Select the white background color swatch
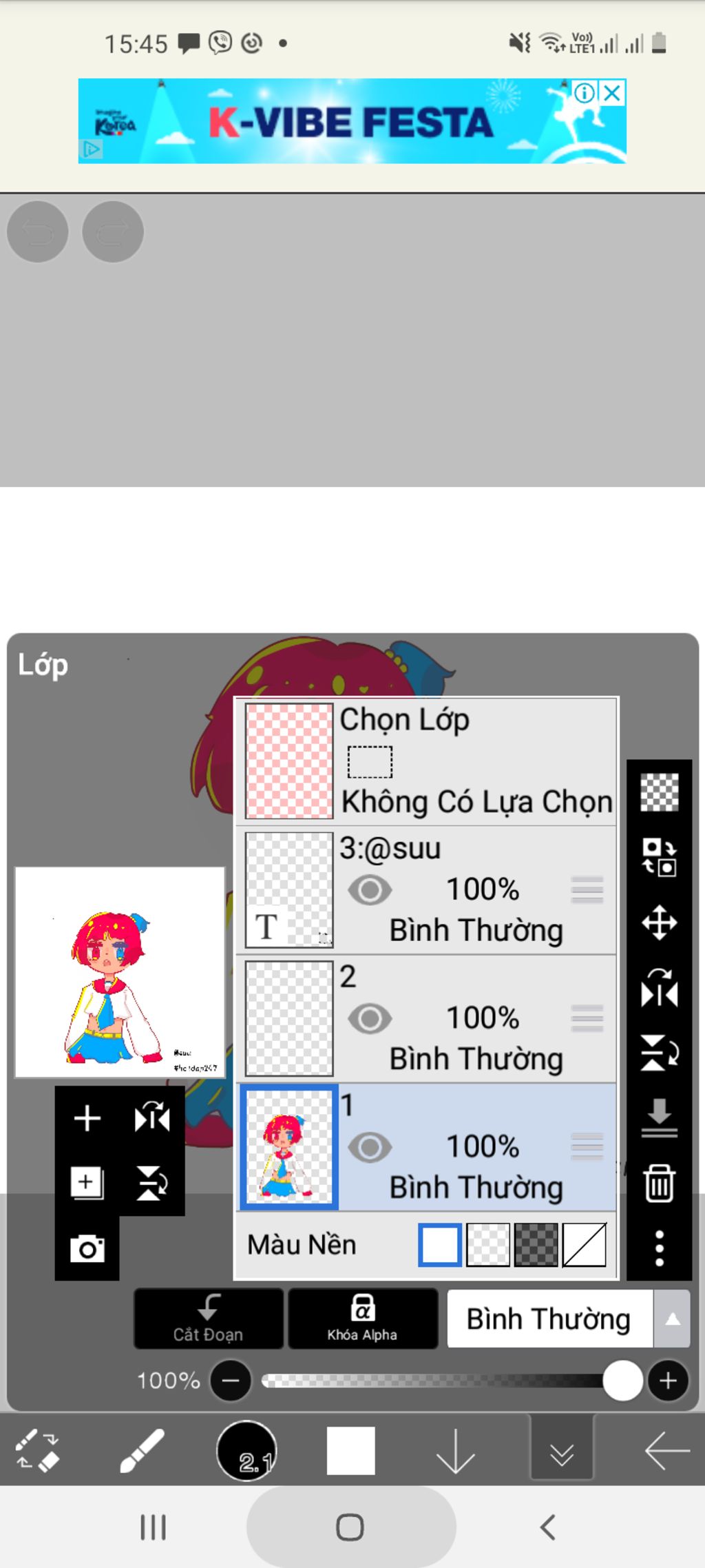This screenshot has height=1568, width=705. (440, 1245)
